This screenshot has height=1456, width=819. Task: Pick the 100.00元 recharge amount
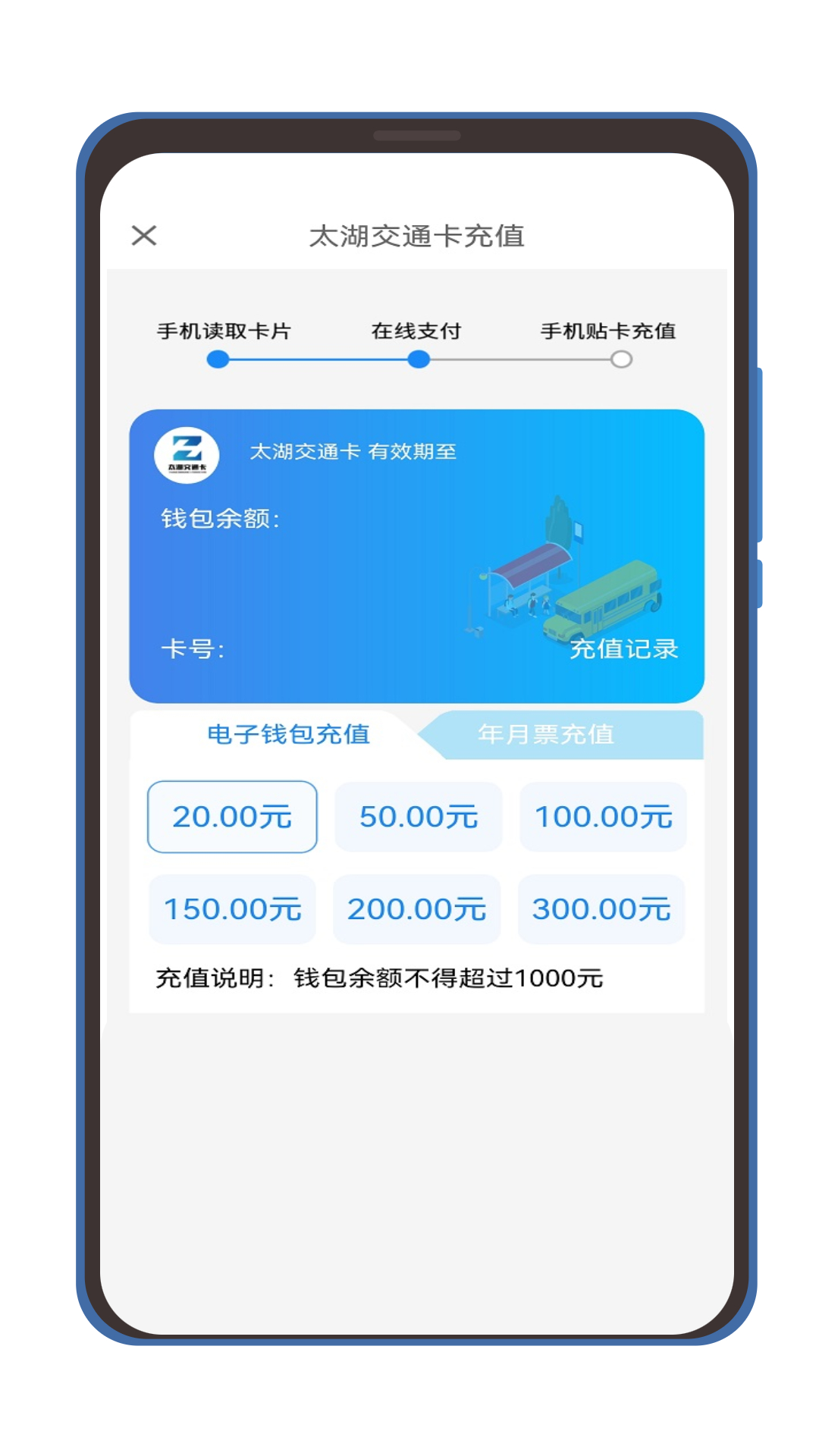tap(604, 817)
